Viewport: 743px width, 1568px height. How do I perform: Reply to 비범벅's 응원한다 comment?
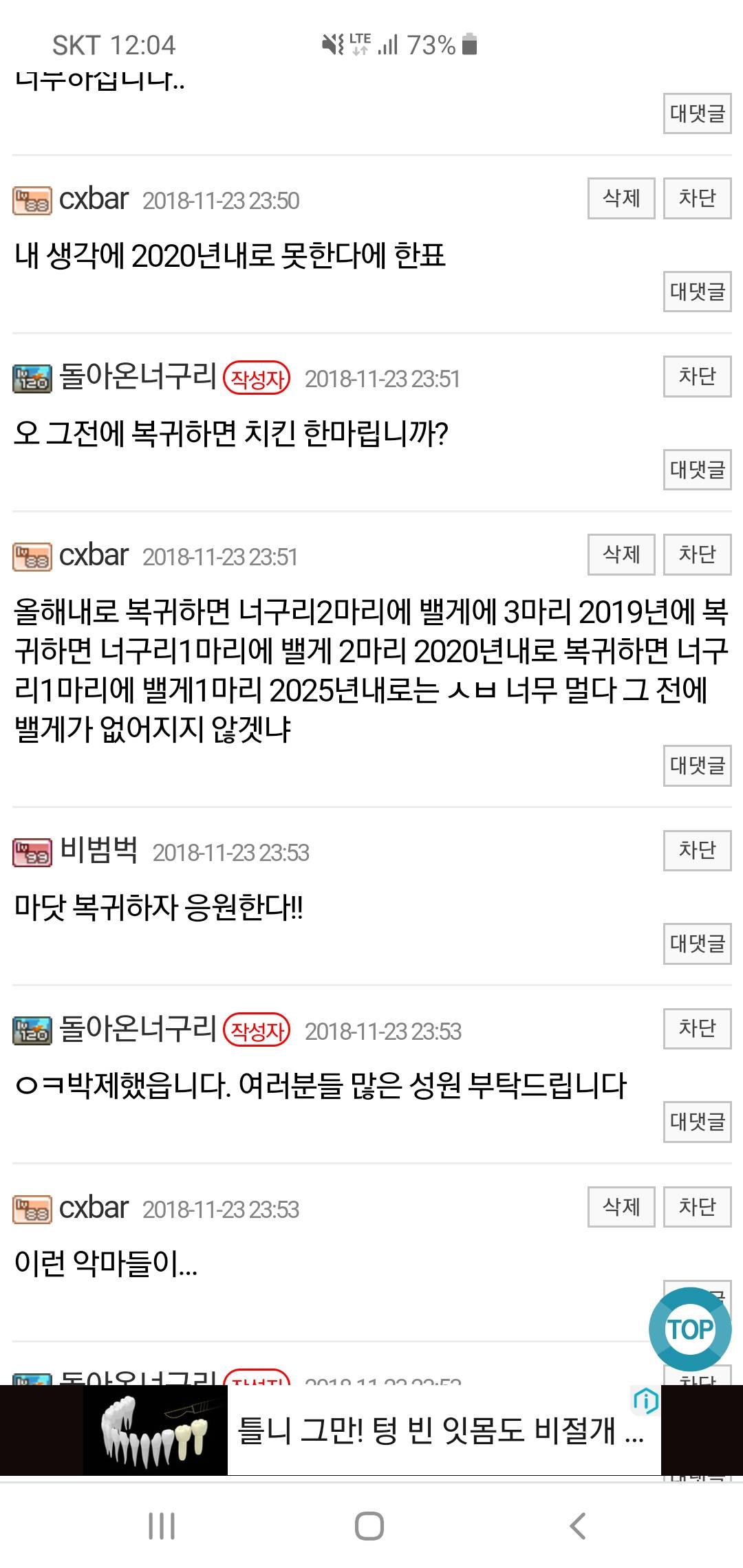[696, 944]
